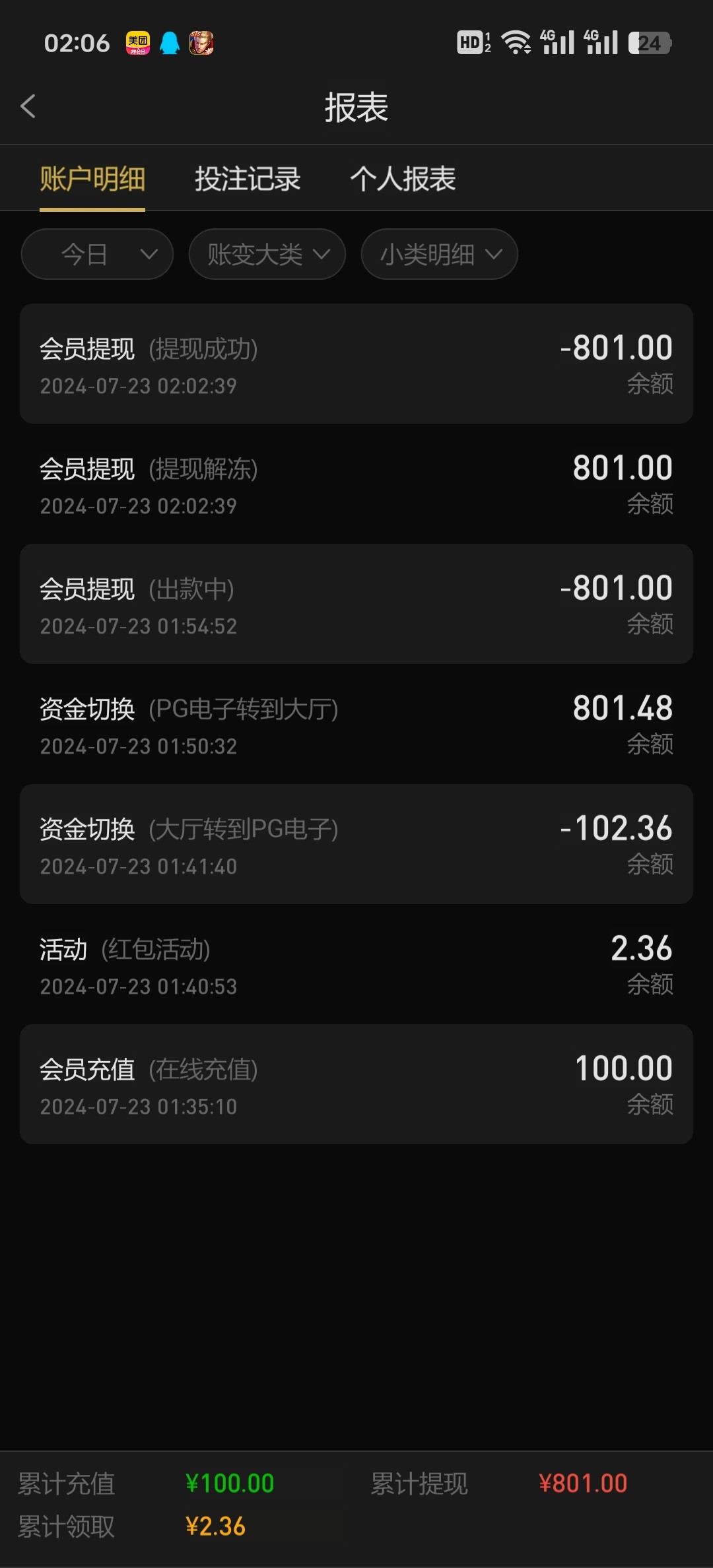Image resolution: width=713 pixels, height=1568 pixels.
Task: View the 红包活动 entry of 2.36
Action: pyautogui.click(x=356, y=964)
